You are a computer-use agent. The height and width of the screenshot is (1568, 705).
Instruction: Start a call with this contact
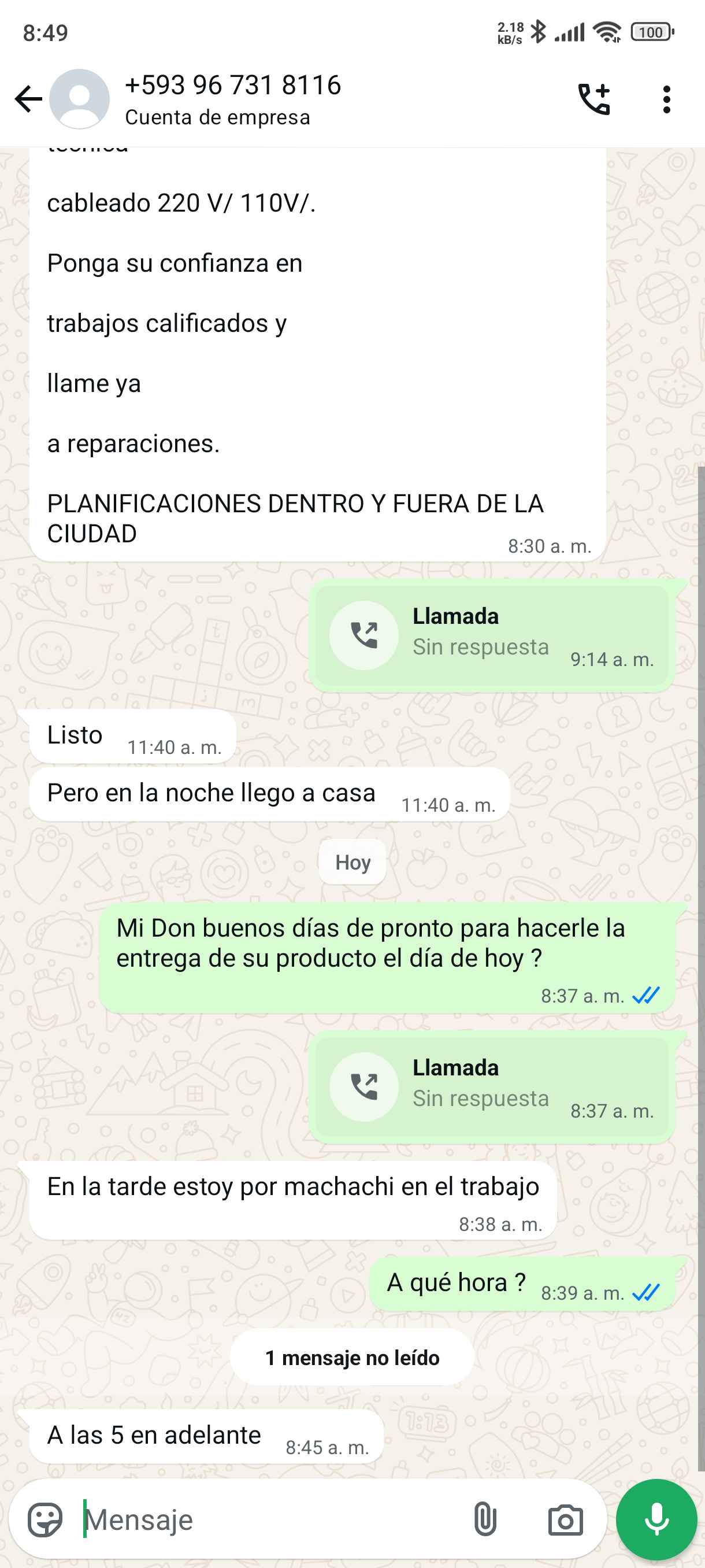[593, 99]
